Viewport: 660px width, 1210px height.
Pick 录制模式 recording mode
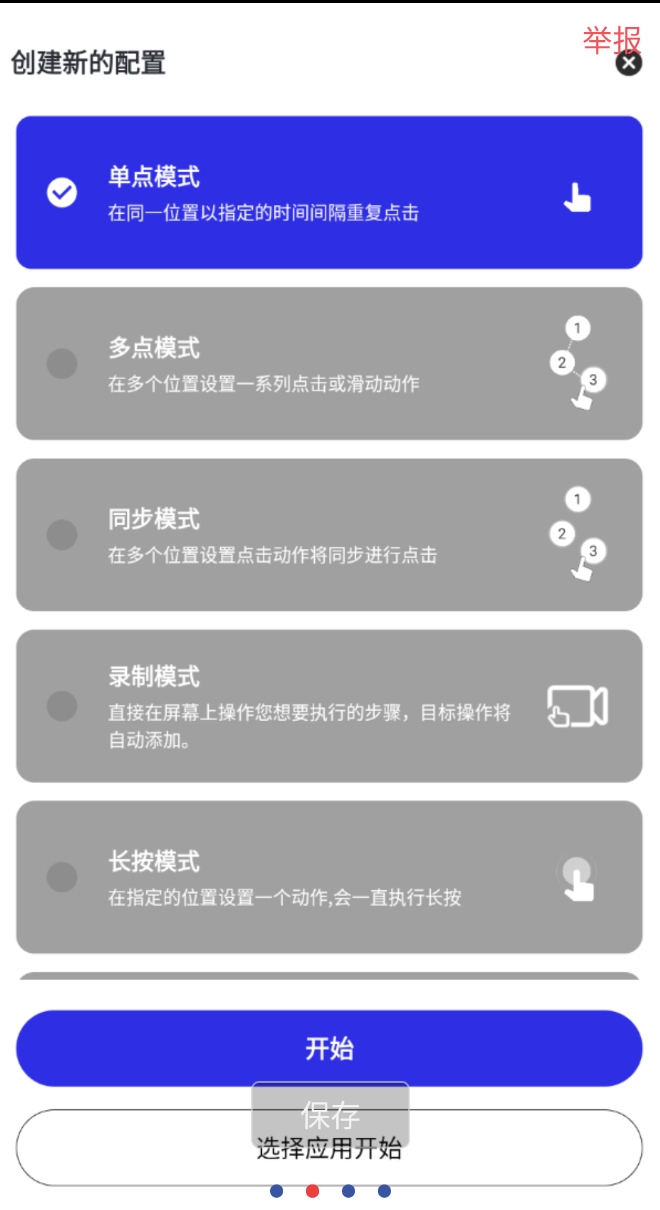328,706
